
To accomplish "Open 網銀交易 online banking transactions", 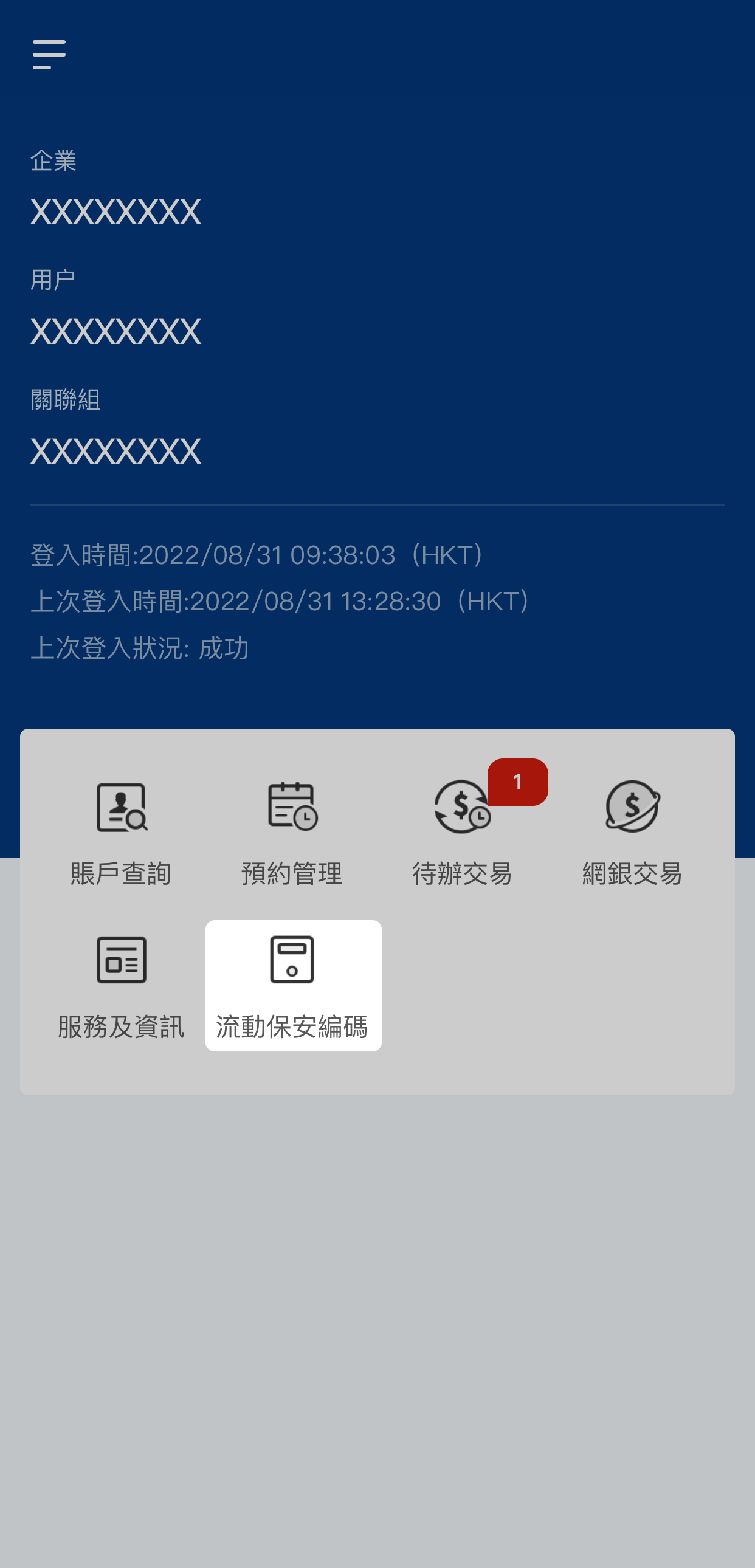I will 632,832.
